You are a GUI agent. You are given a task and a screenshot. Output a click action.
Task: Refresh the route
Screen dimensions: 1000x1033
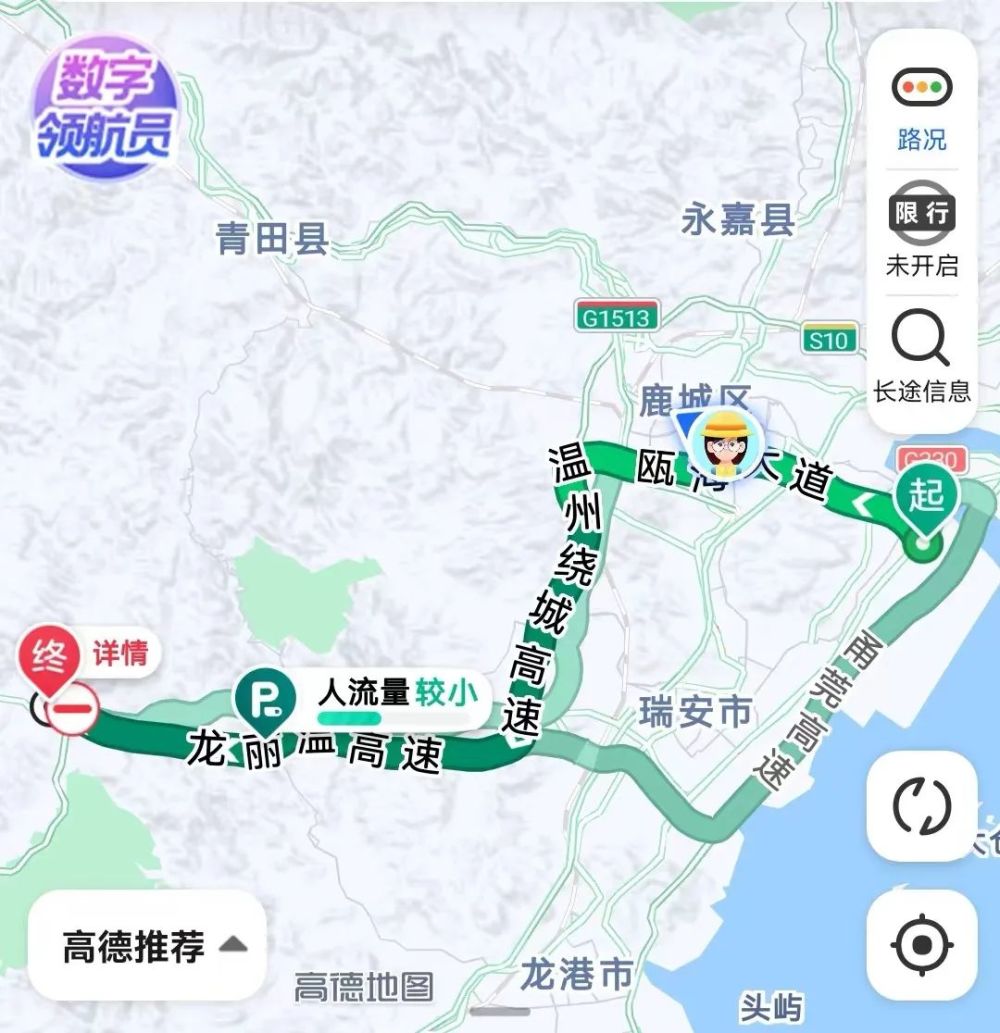pyautogui.click(x=921, y=806)
